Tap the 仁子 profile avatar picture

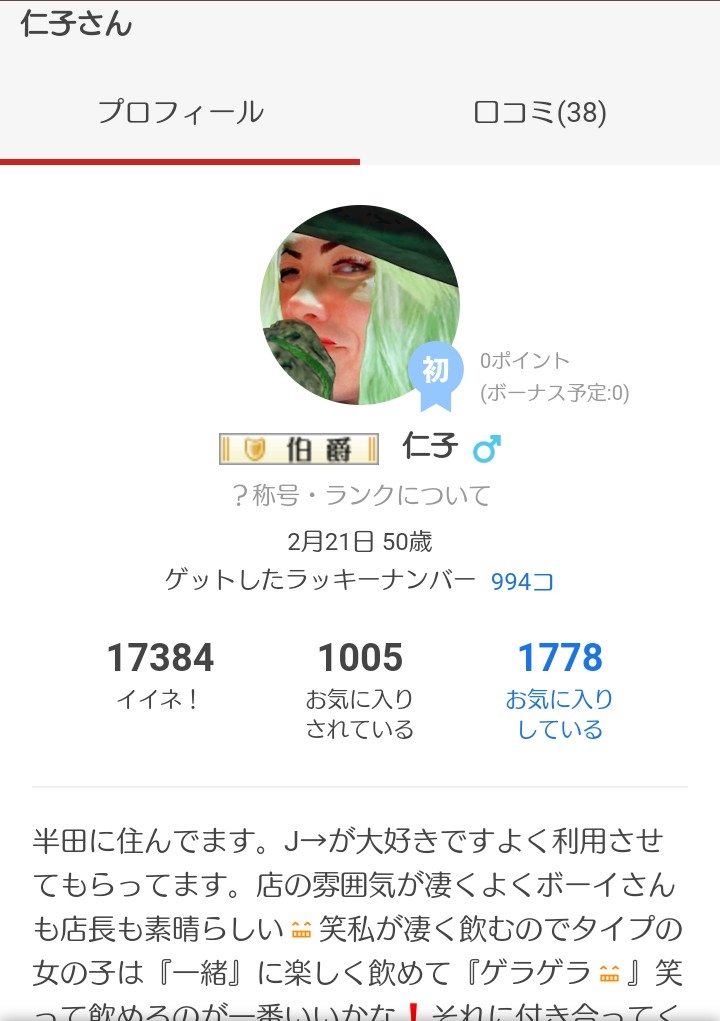(x=360, y=305)
